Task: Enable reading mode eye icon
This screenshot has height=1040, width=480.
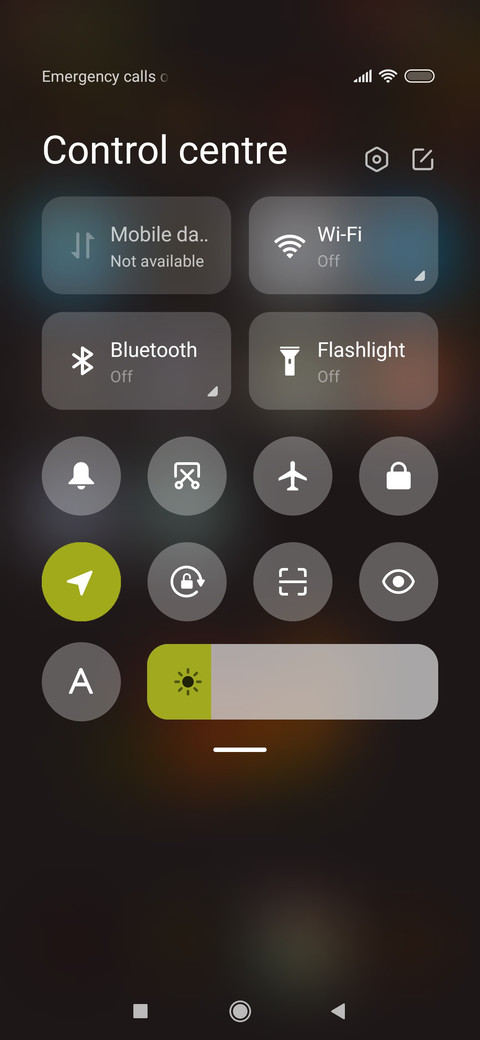Action: point(398,582)
